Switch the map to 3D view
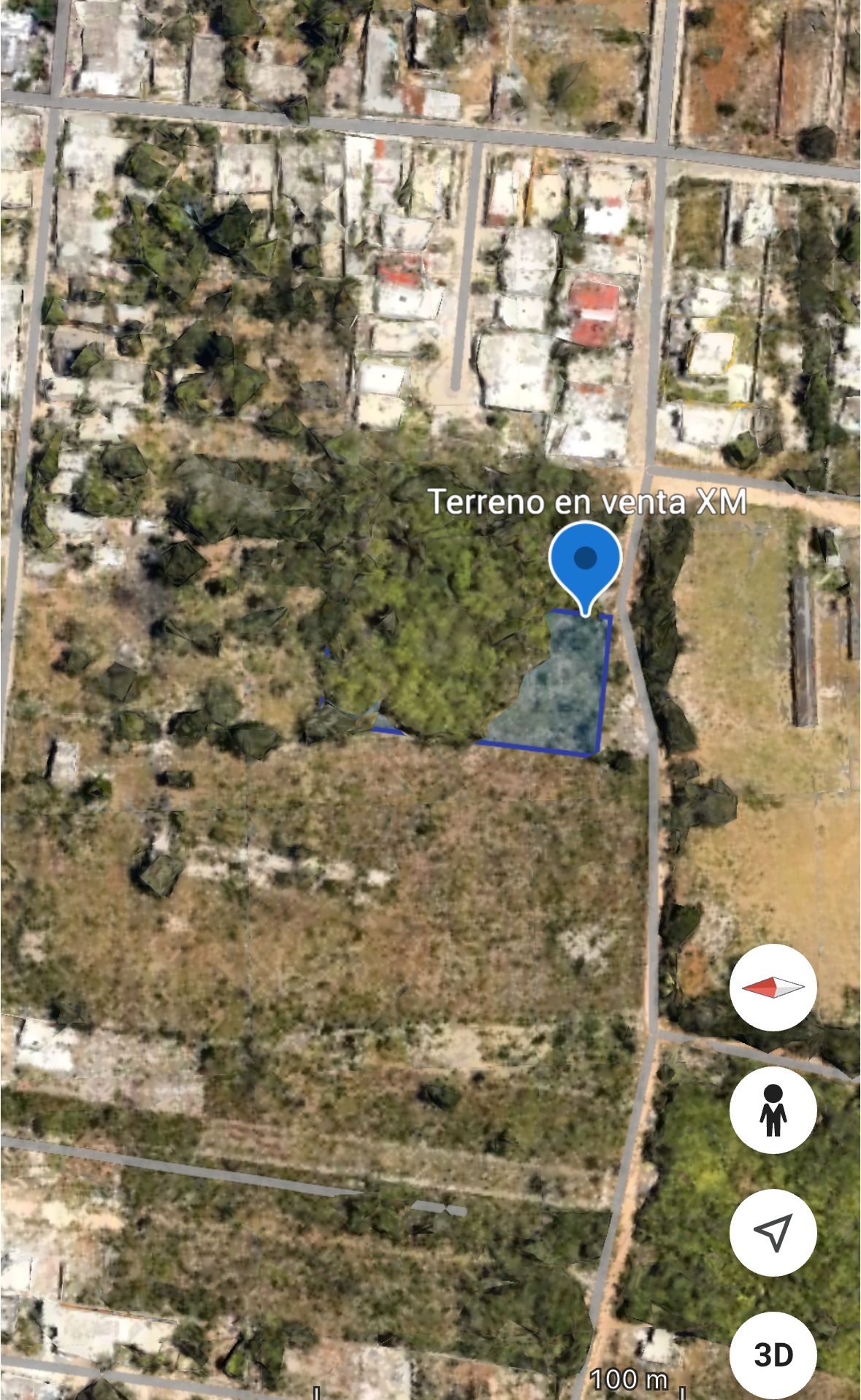 pos(773,1355)
